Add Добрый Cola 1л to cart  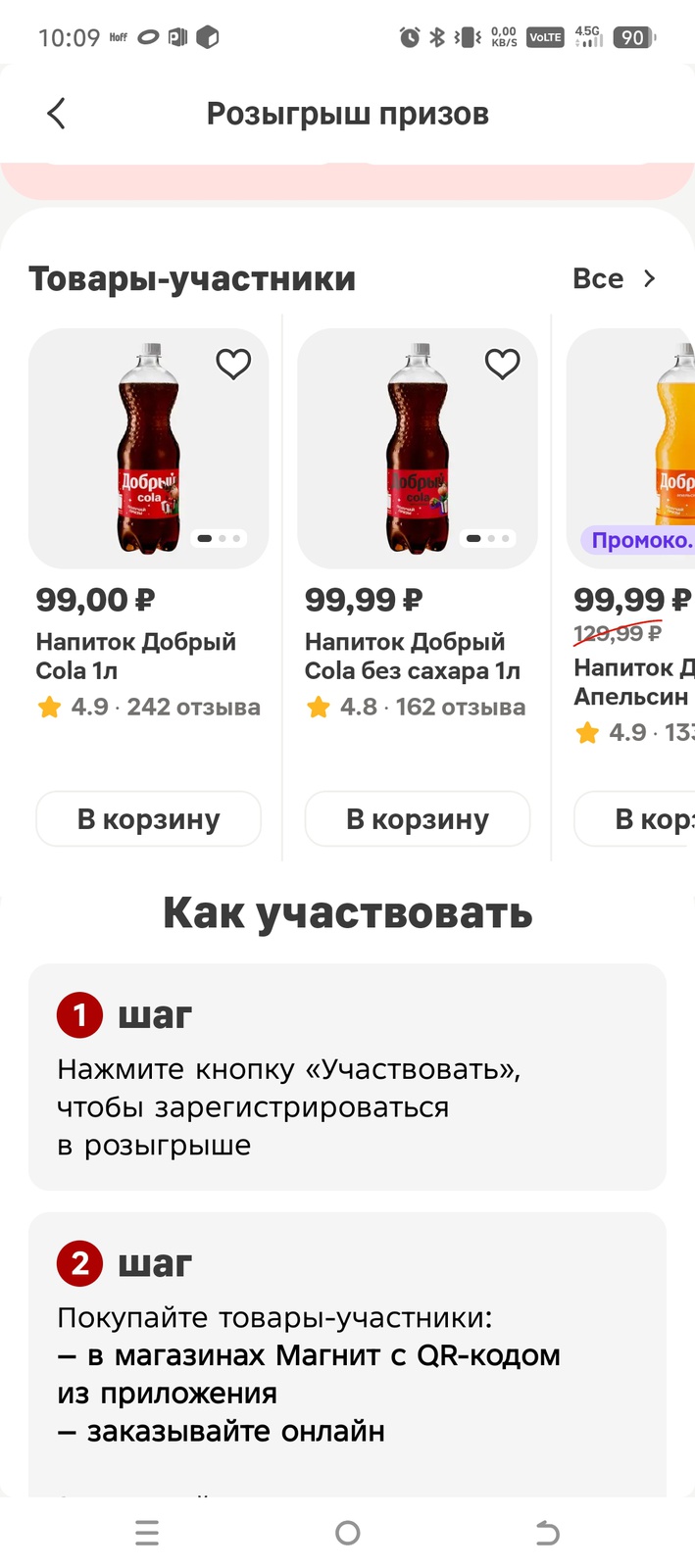tap(149, 818)
